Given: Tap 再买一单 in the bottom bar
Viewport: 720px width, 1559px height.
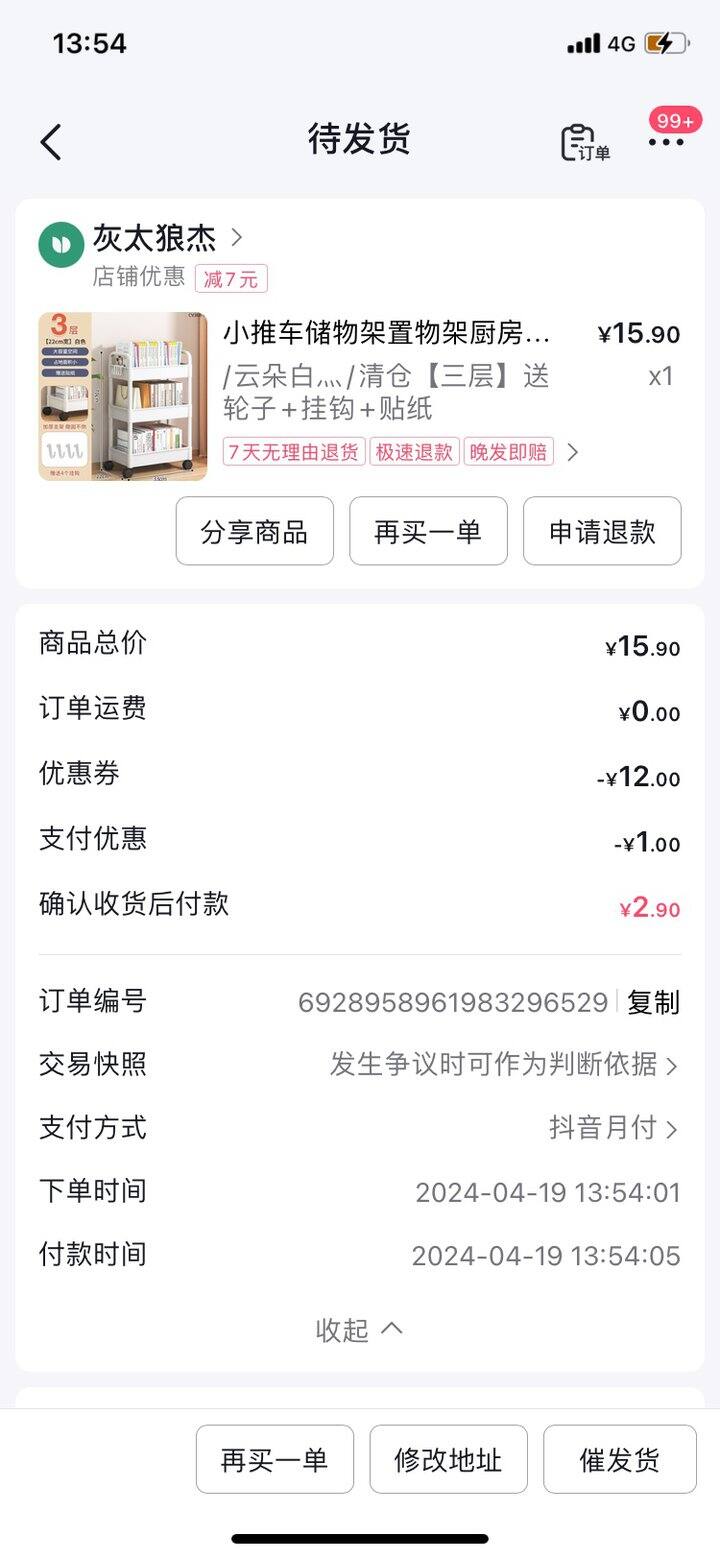Looking at the screenshot, I should point(275,1459).
